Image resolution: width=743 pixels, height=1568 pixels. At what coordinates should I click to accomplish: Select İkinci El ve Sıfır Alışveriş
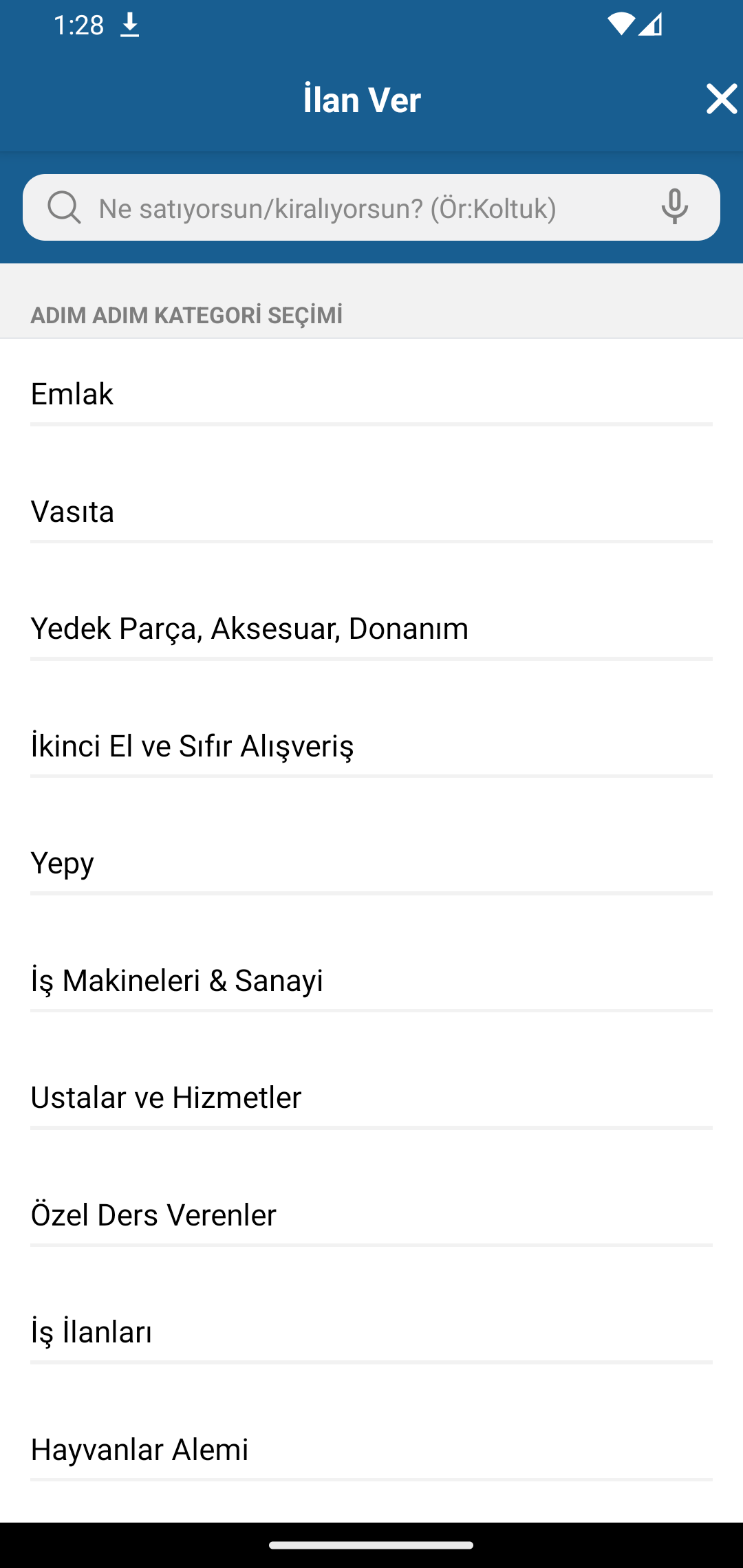click(x=371, y=746)
